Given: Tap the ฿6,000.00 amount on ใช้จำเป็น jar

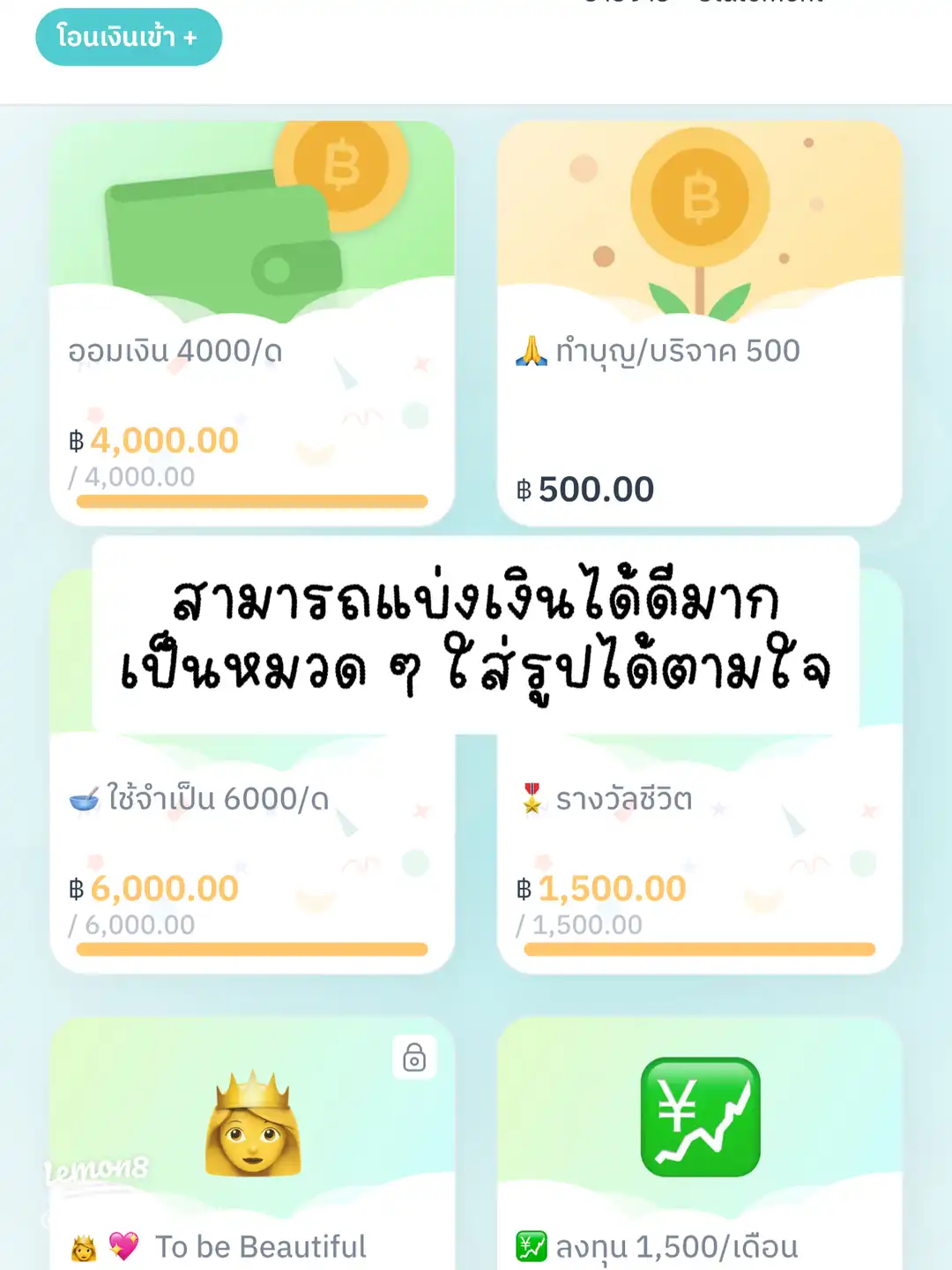Looking at the screenshot, I should [x=154, y=888].
